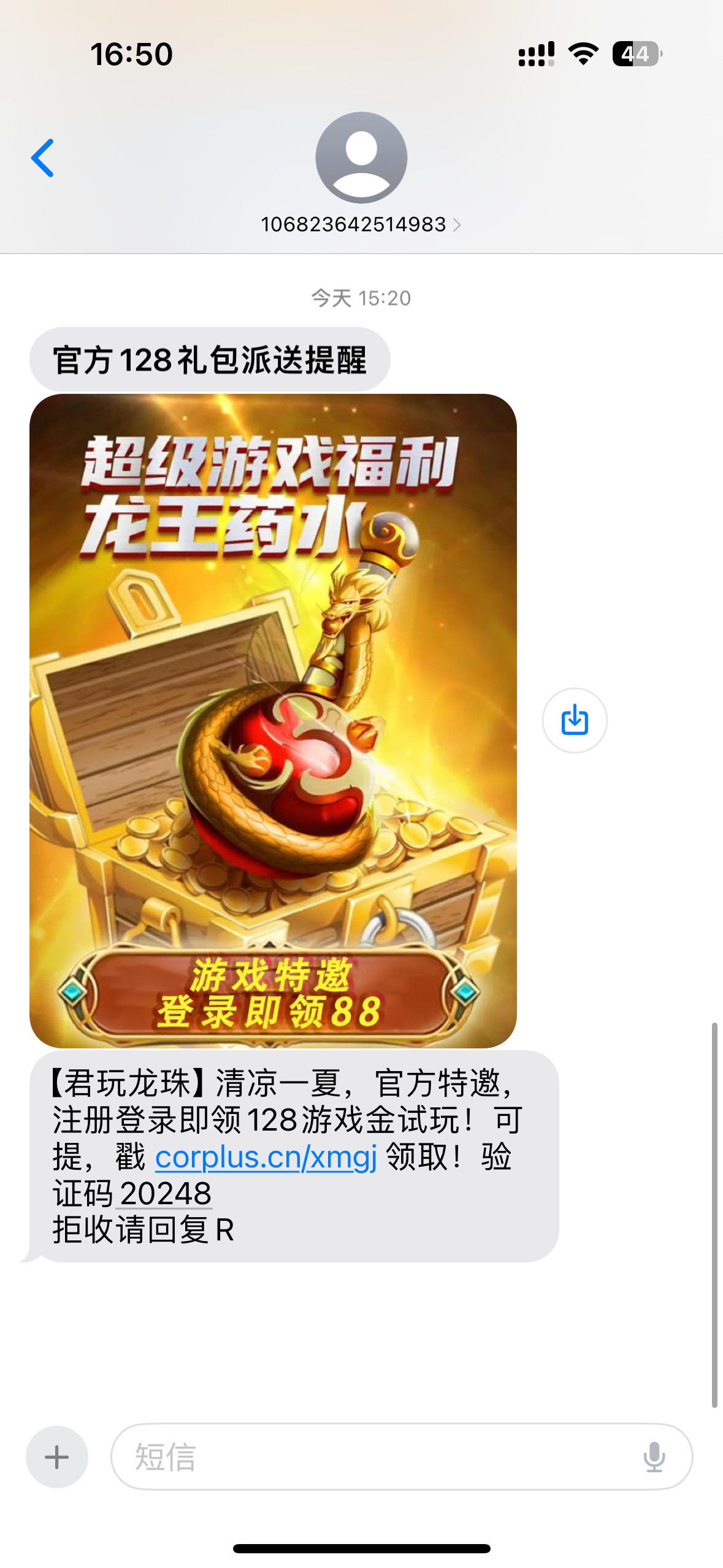Start voice dictation with the microphone
Viewport: 723px width, 1568px height.
tap(654, 1456)
